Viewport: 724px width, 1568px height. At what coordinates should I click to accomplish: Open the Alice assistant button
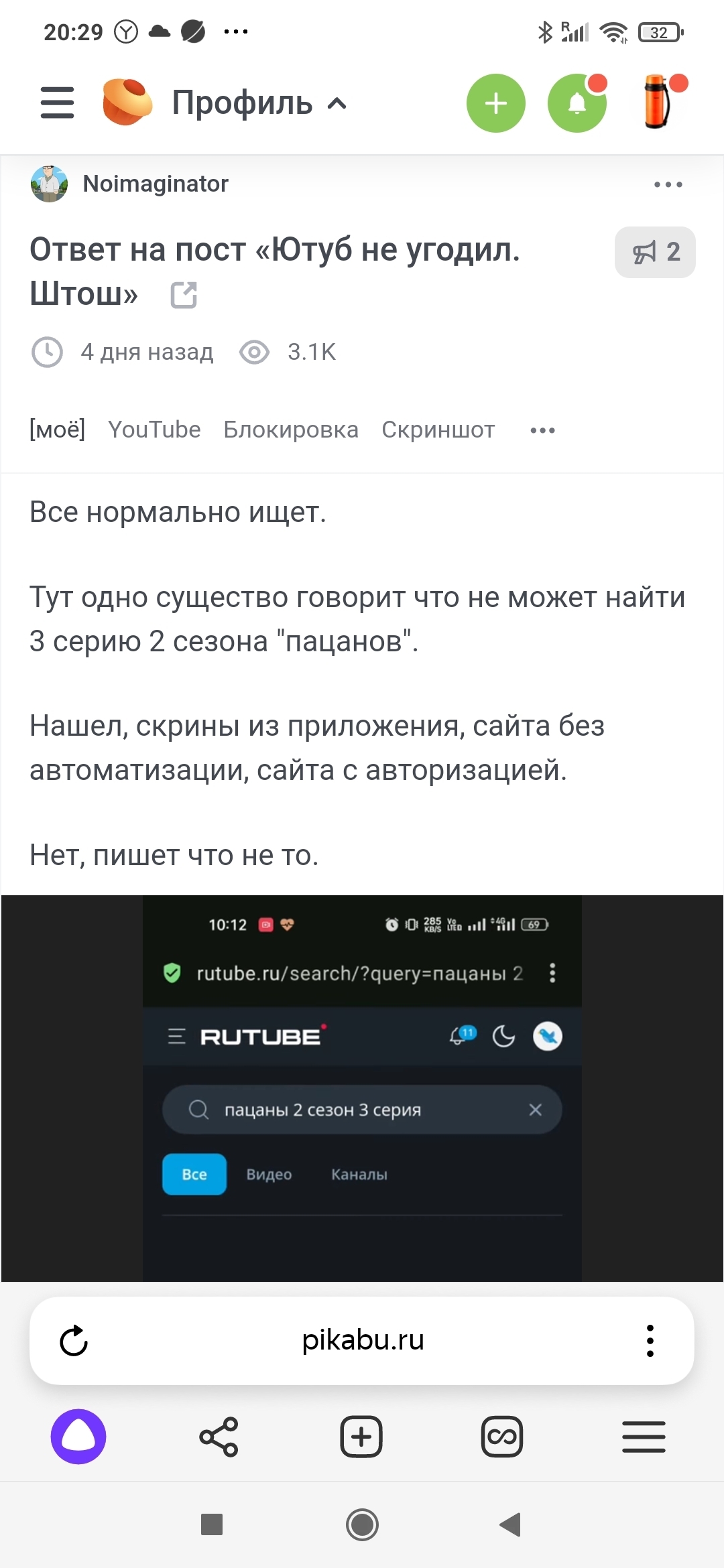(78, 1437)
